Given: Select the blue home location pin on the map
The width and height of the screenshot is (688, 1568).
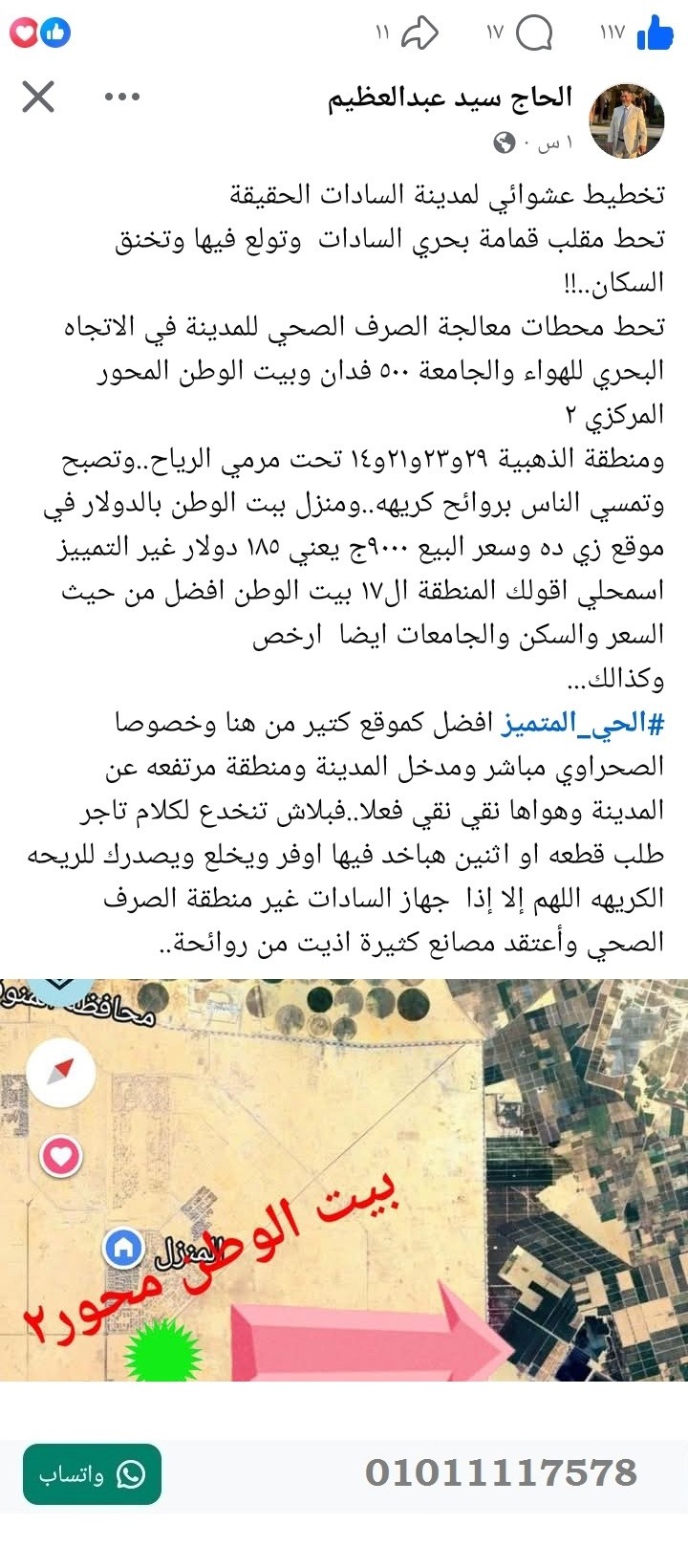Looking at the screenshot, I should point(121,1244).
